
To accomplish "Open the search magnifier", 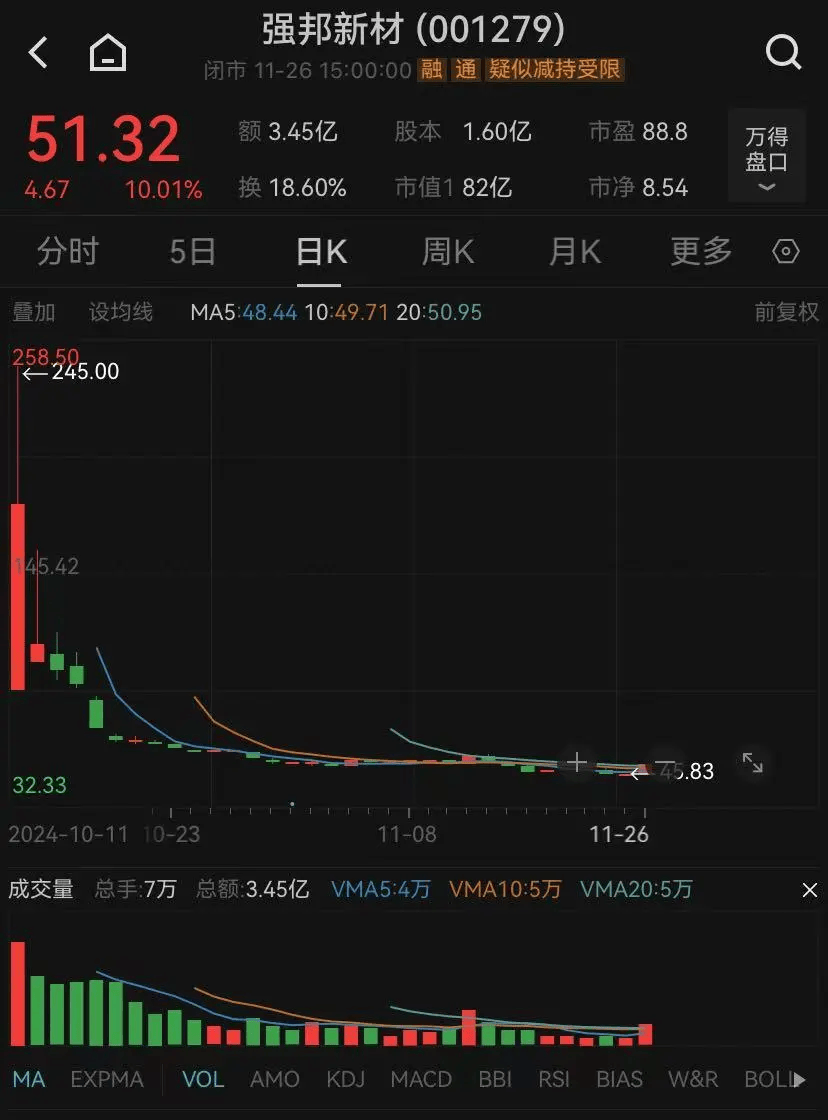I will 783,53.
